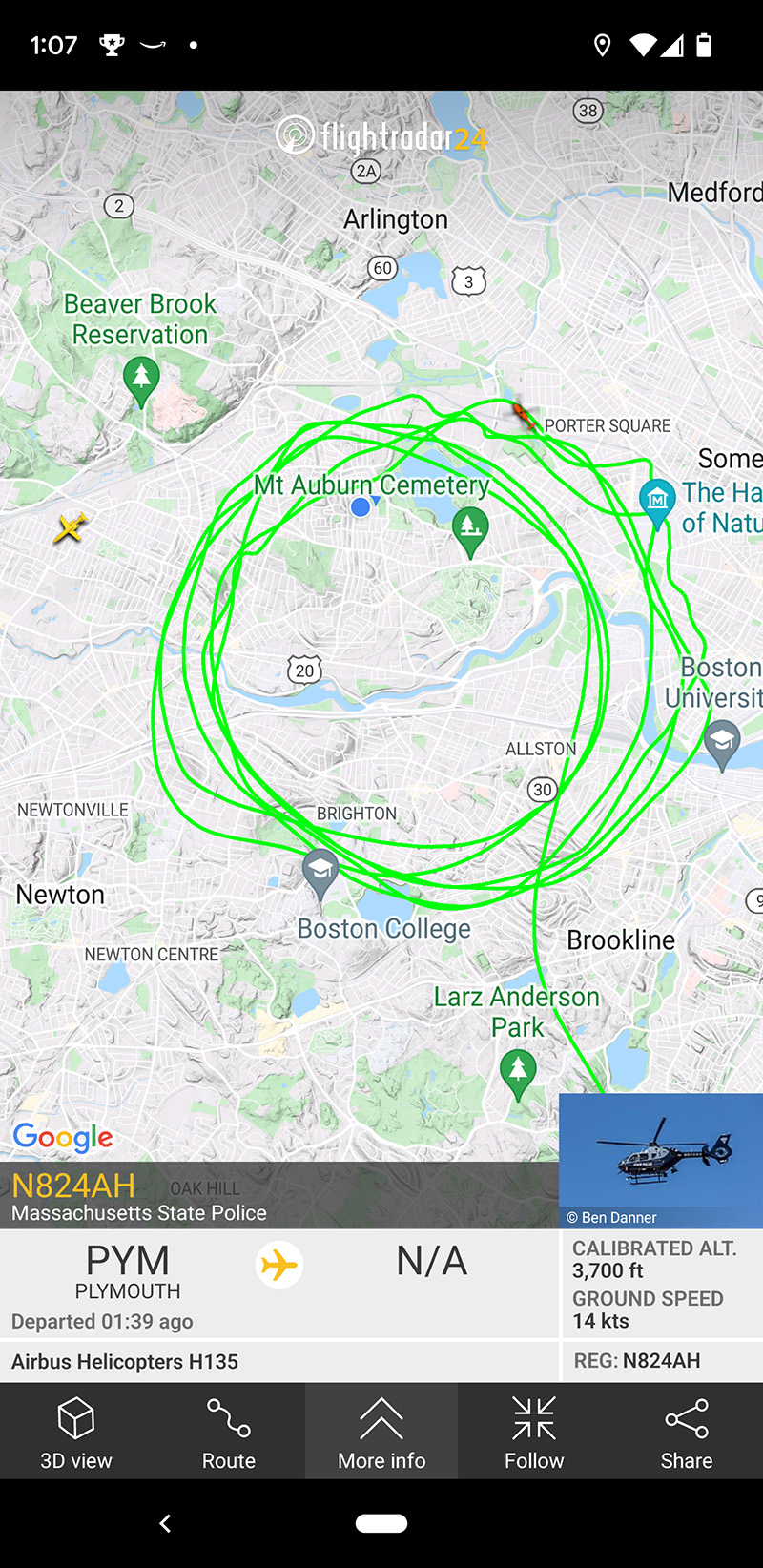
Task: Select the yellow aircraft near Beaver Brook
Action: [71, 526]
